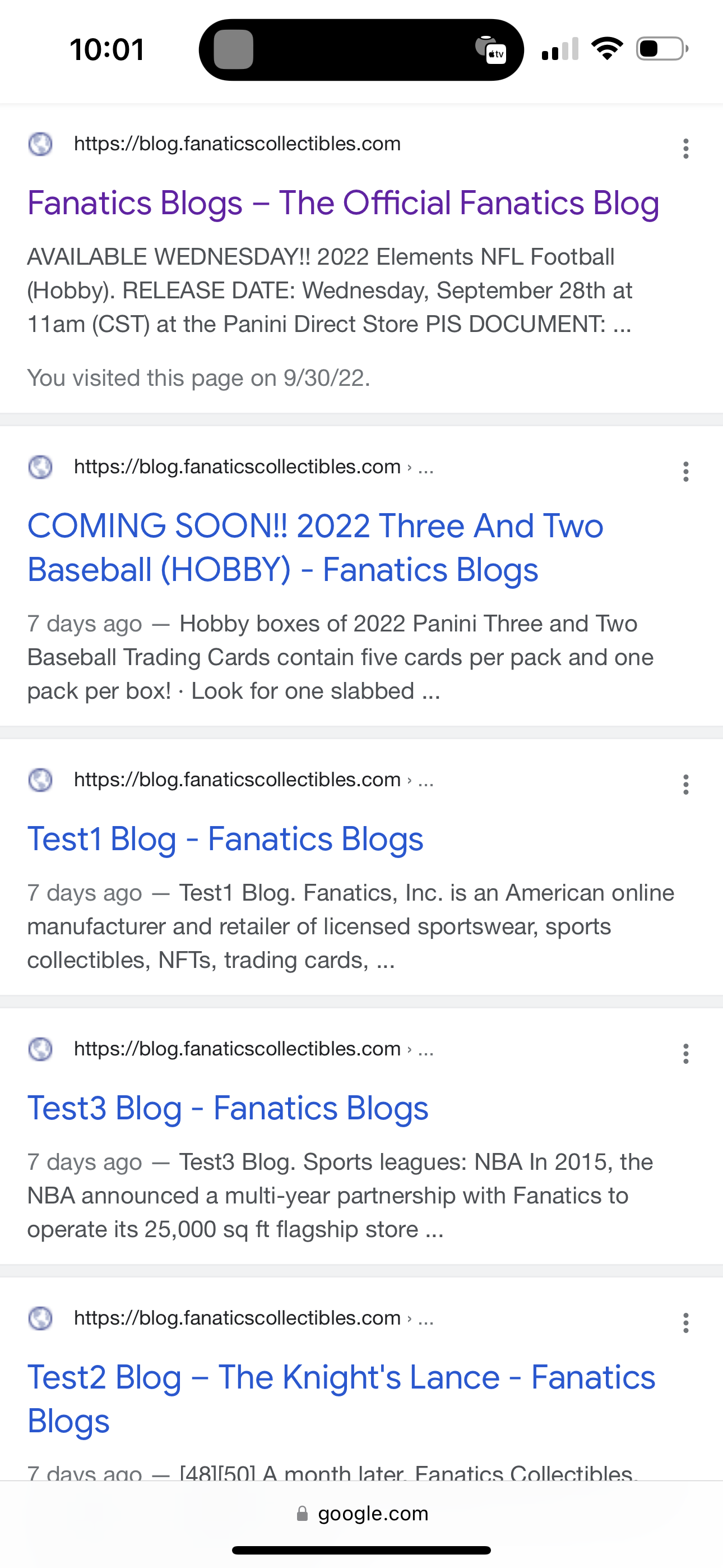The image size is (723, 1568).
Task: Open options menu for Test2 Blog result
Action: coord(686,1323)
